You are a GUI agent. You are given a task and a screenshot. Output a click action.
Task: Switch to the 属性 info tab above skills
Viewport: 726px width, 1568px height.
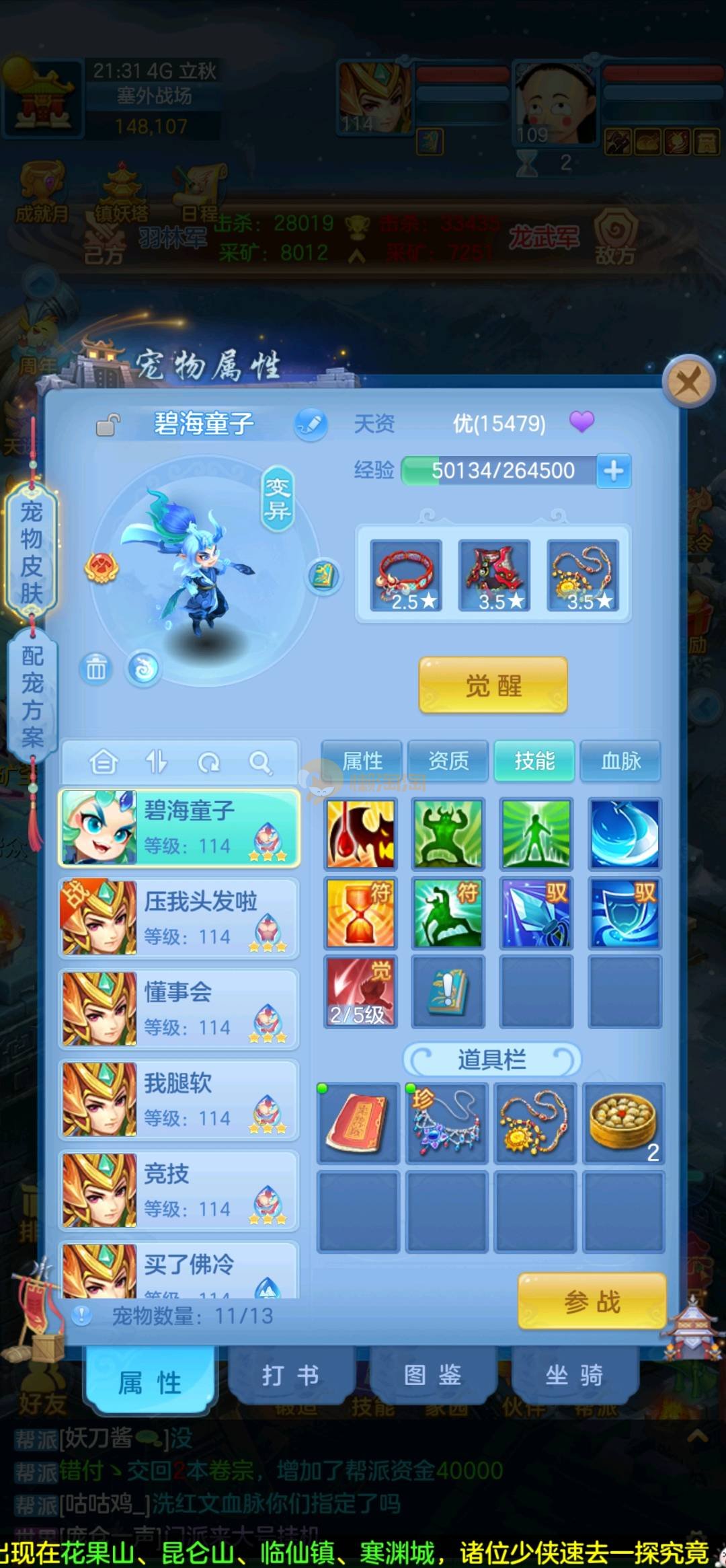(362, 761)
